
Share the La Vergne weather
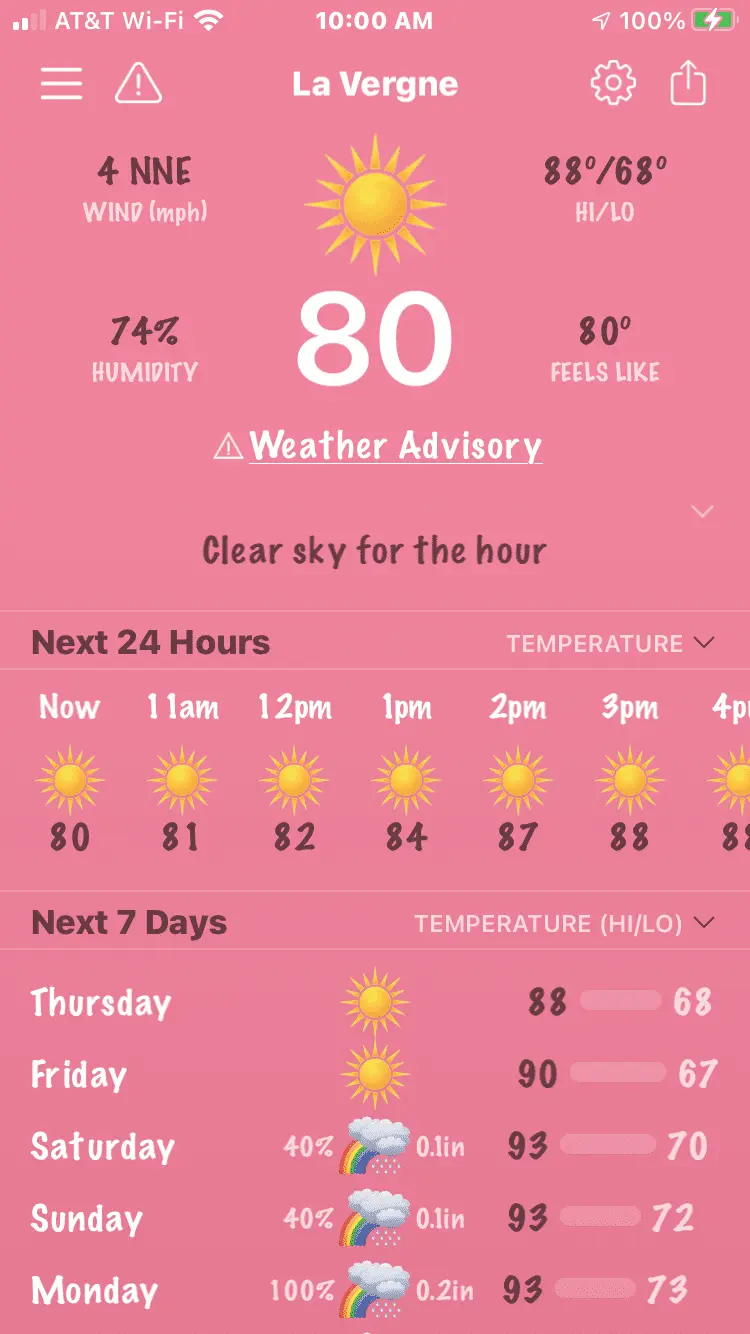(688, 84)
